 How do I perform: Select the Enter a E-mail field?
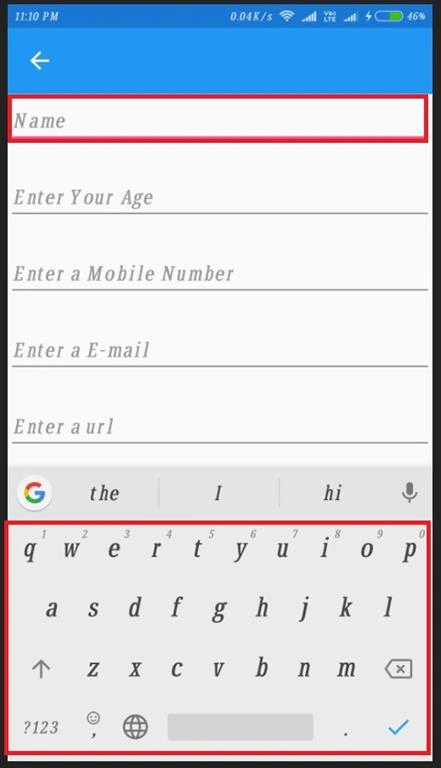pos(220,350)
